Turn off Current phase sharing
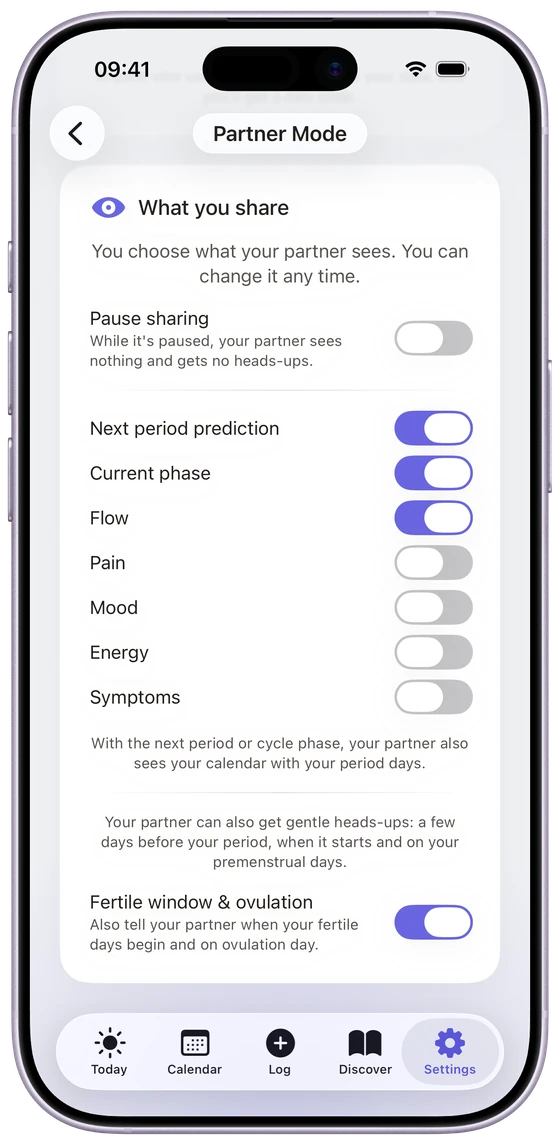560x1145 pixels. point(434,473)
